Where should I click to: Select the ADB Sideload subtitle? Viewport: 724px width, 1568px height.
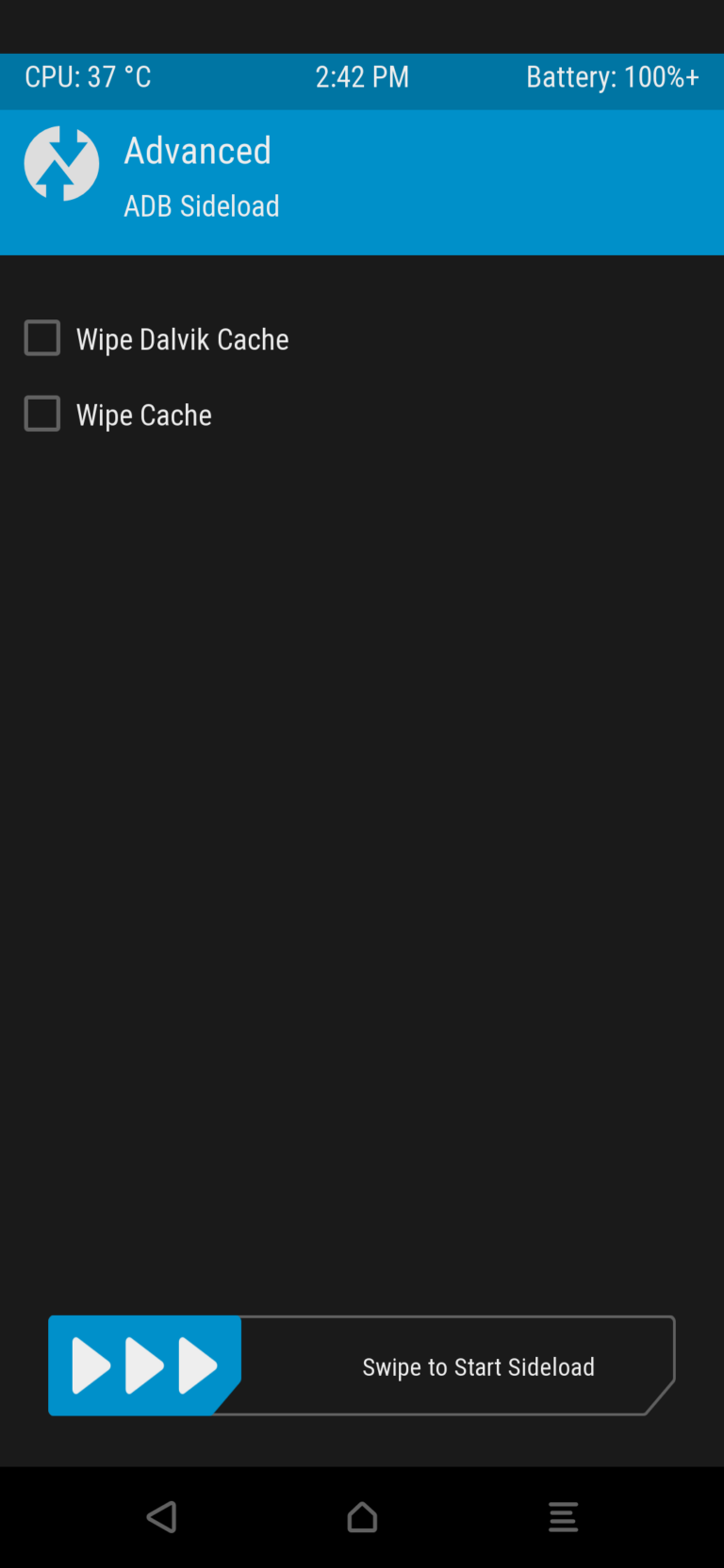pos(201,205)
